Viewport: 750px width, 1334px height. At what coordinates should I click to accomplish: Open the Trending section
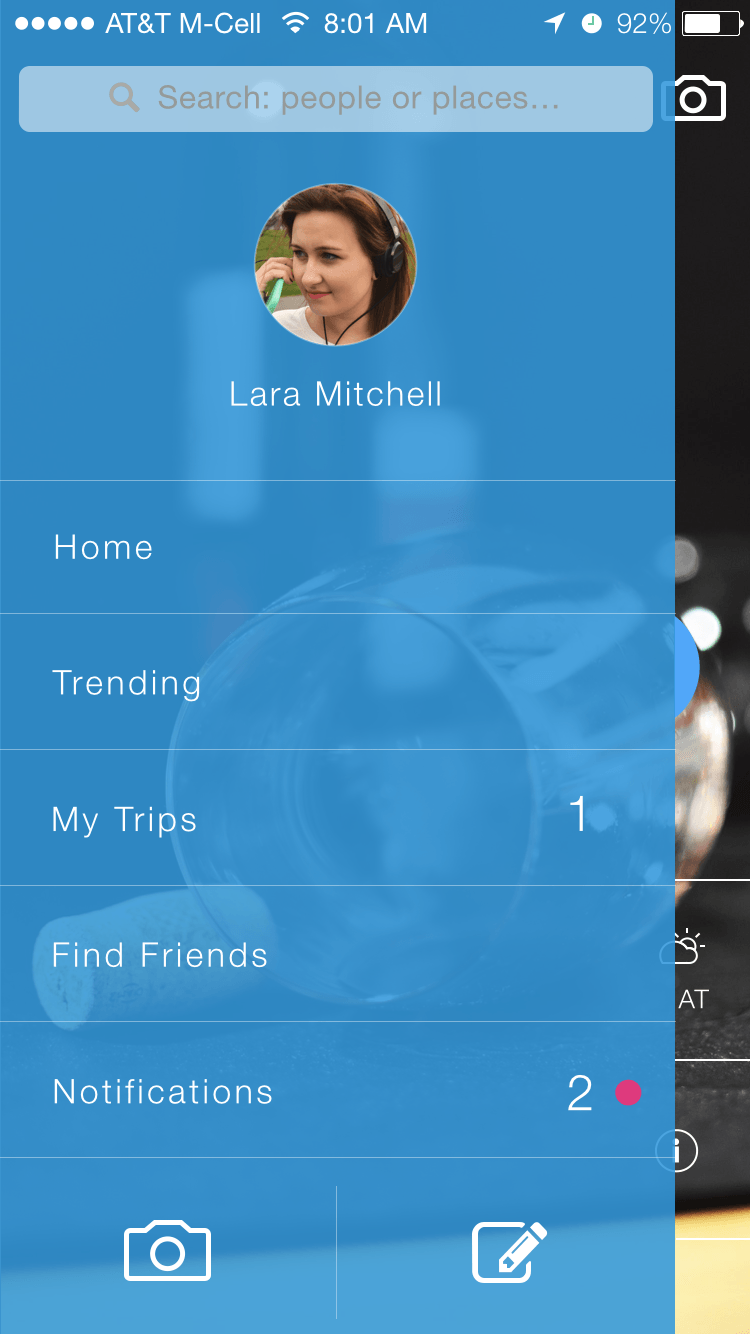[127, 683]
